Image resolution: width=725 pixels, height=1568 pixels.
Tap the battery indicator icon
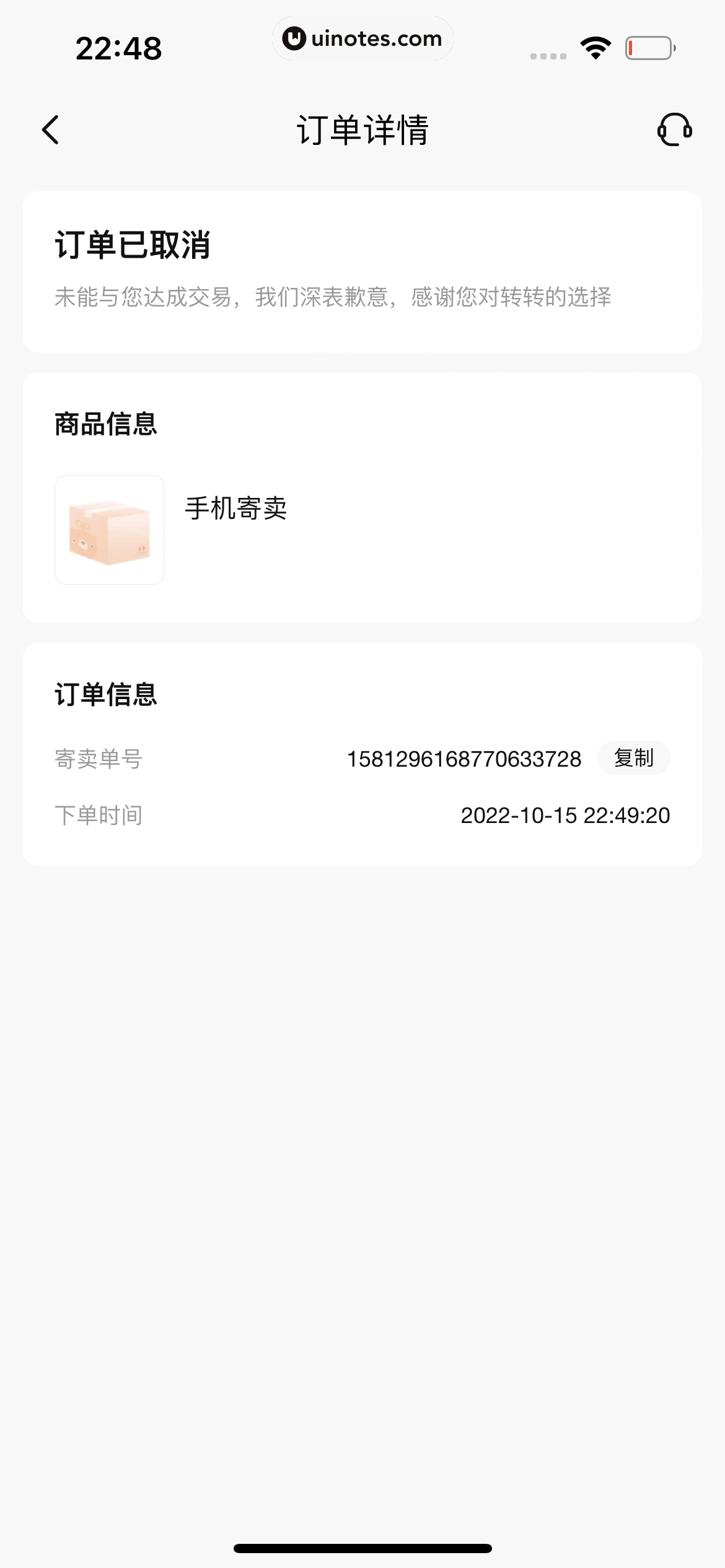(x=648, y=46)
